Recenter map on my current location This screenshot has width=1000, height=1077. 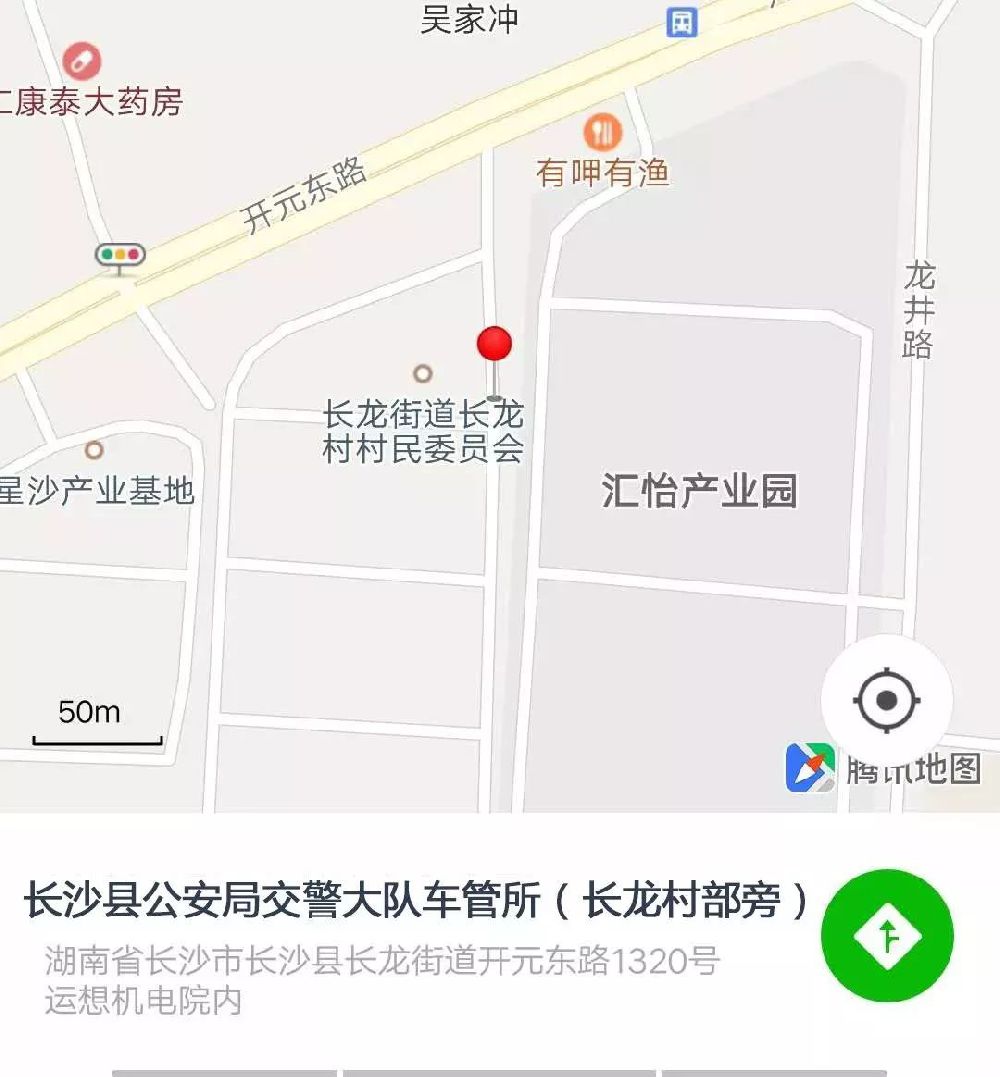pos(886,700)
